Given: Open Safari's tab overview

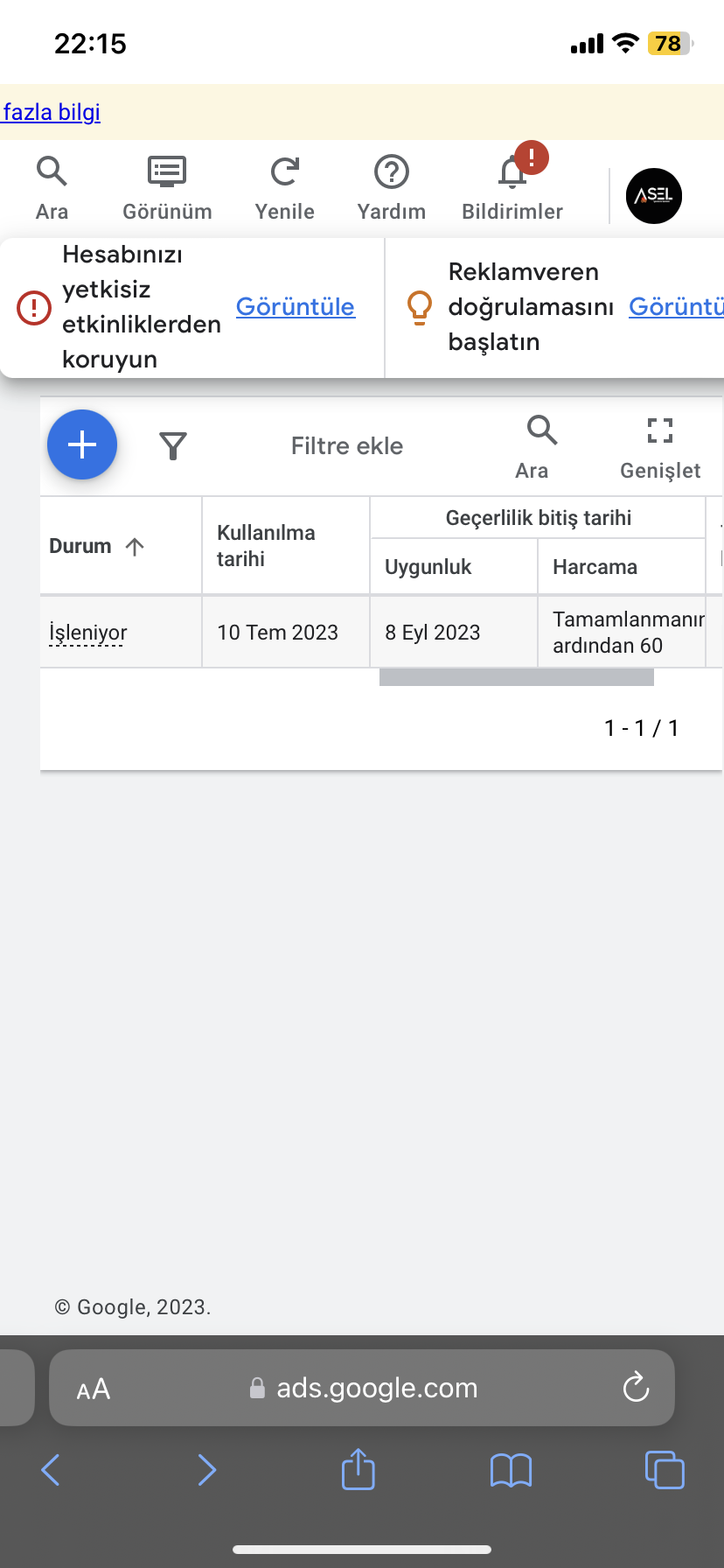Looking at the screenshot, I should (x=665, y=1469).
